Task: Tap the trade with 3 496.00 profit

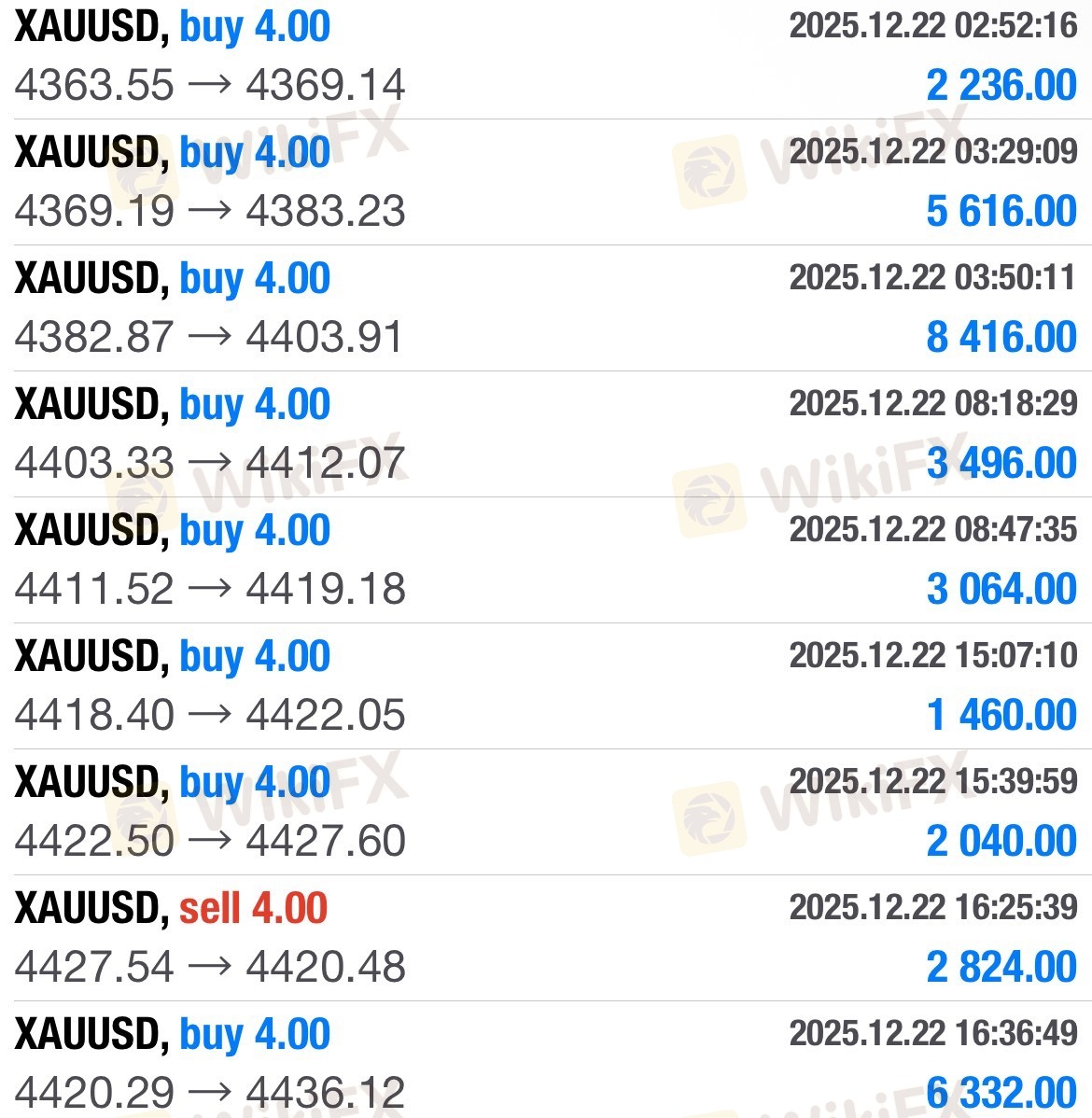Action: point(546,435)
